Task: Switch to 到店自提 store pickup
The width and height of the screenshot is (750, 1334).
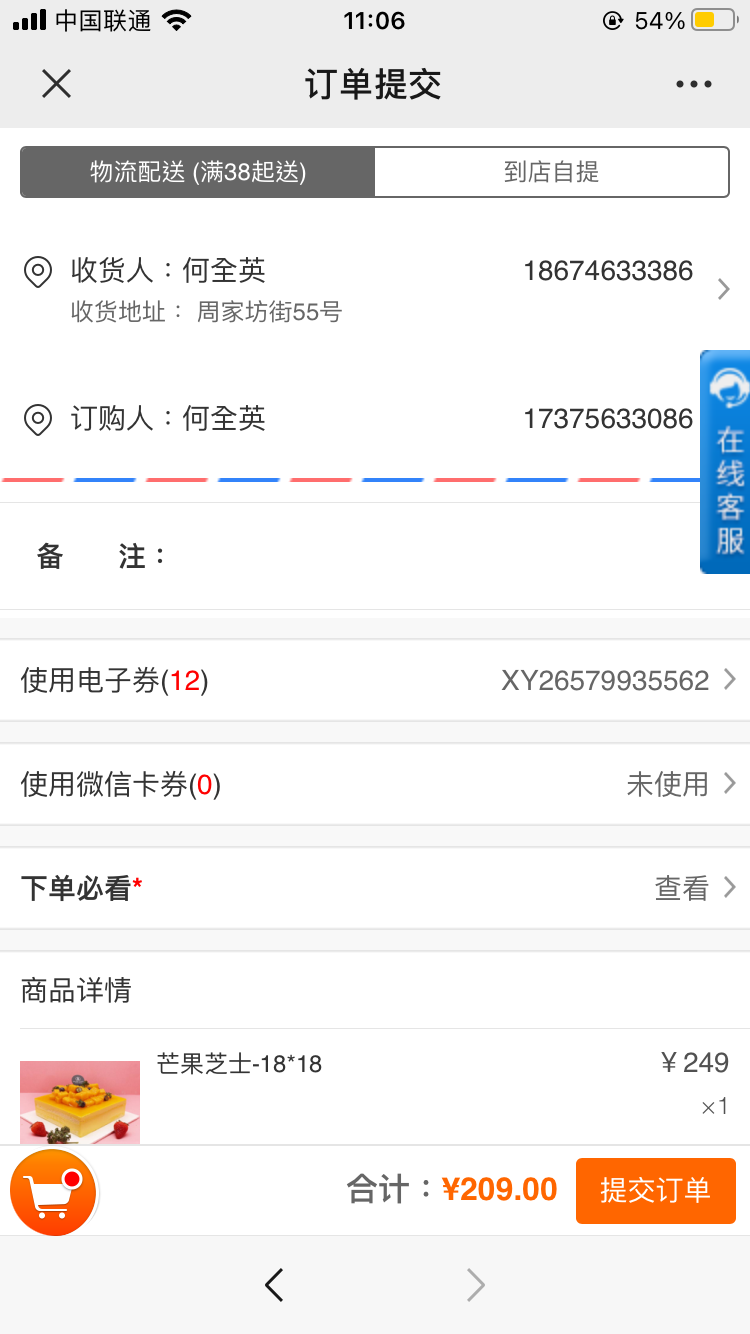Action: coord(552,172)
